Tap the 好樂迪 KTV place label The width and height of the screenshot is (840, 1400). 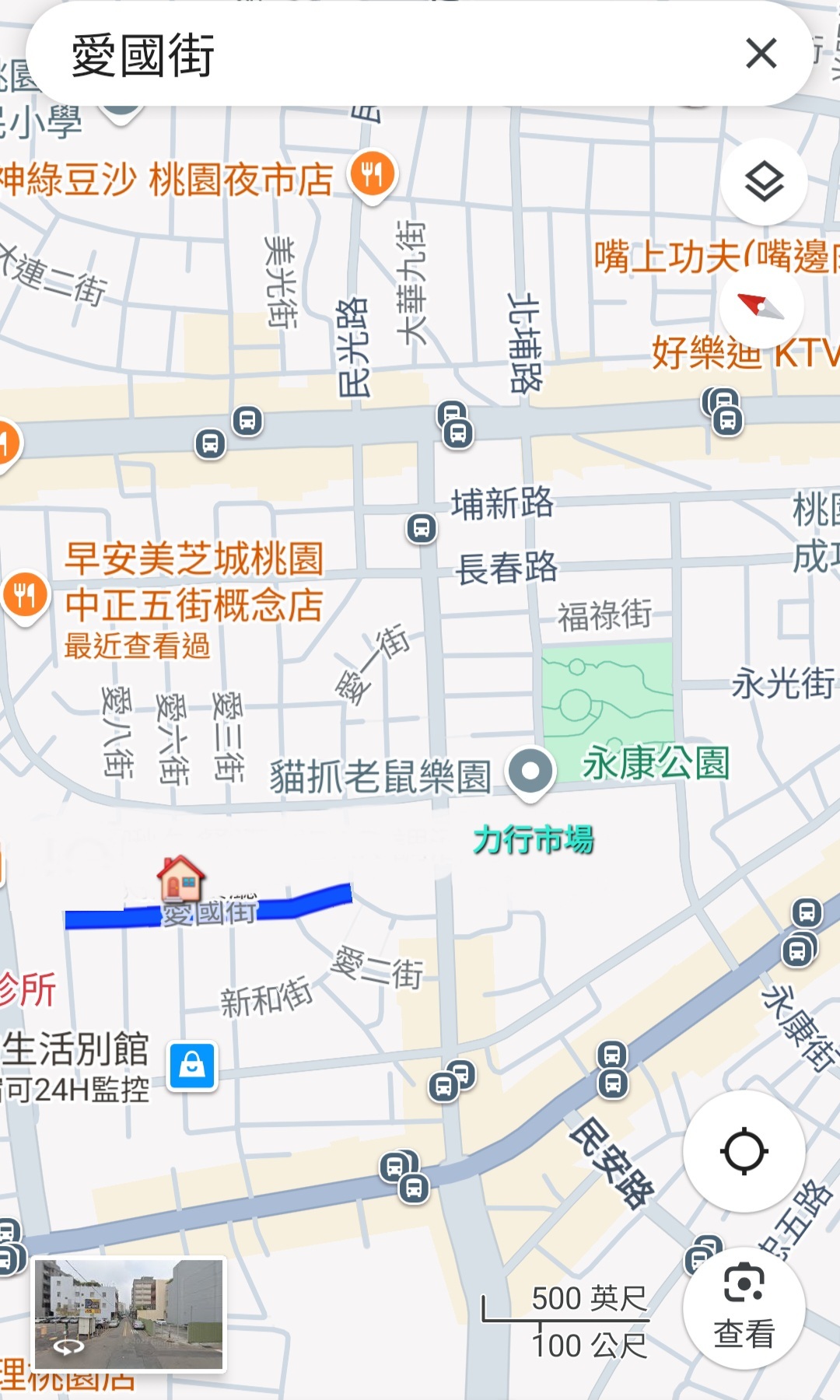tap(745, 354)
